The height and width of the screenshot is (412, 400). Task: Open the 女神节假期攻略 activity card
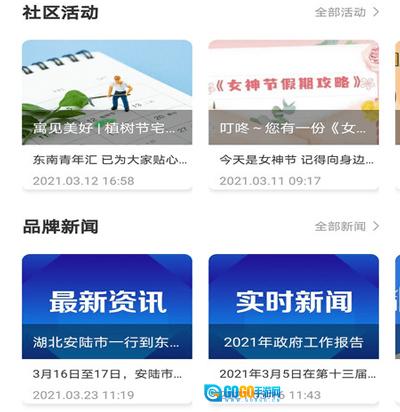pos(294,115)
